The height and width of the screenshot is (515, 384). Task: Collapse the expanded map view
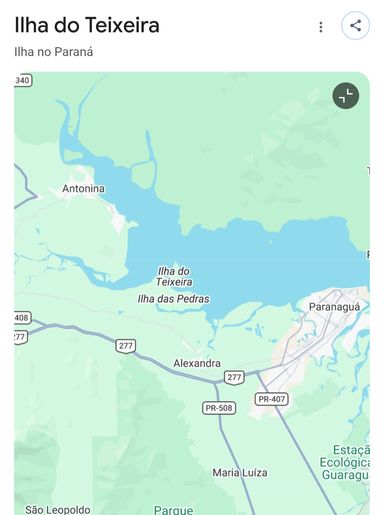(x=346, y=96)
